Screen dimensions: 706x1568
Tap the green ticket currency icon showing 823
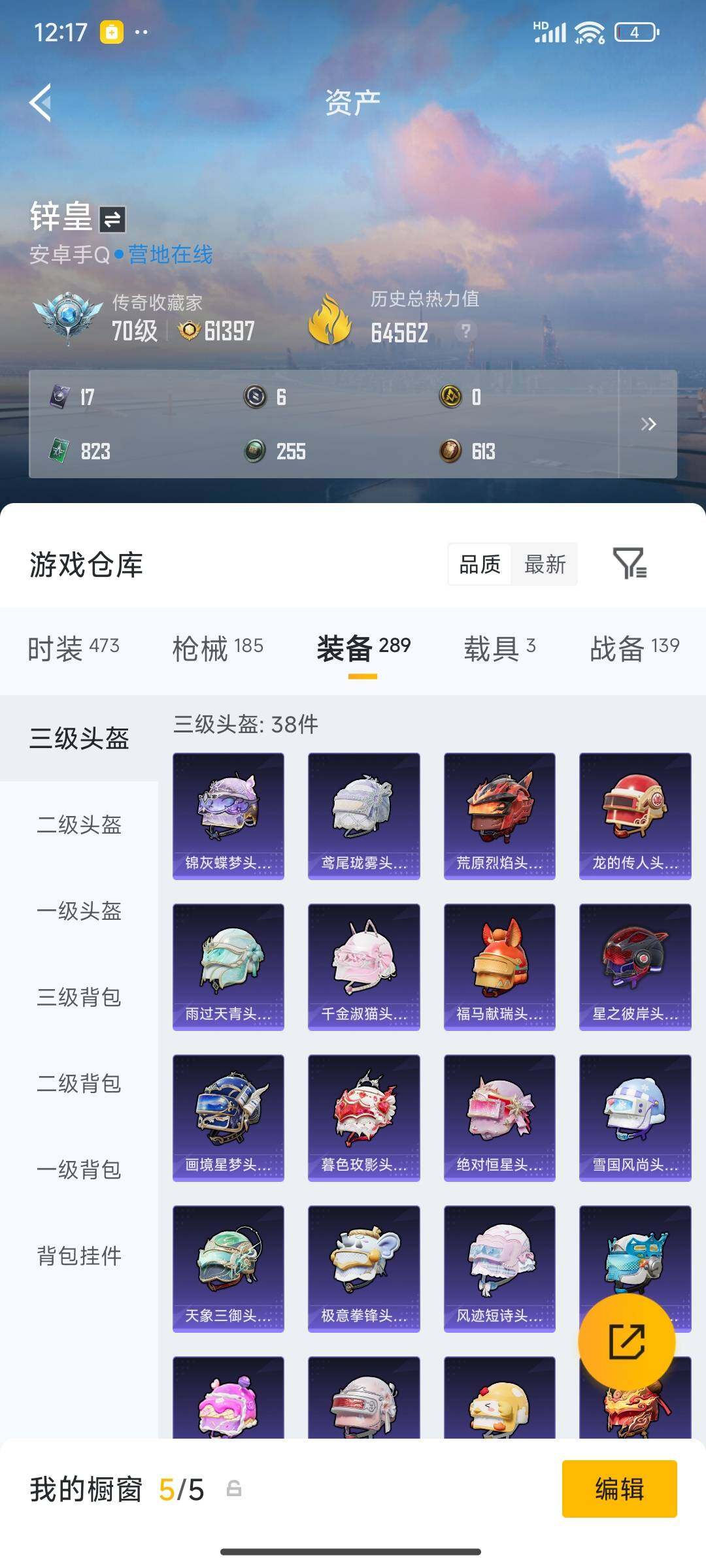click(59, 451)
